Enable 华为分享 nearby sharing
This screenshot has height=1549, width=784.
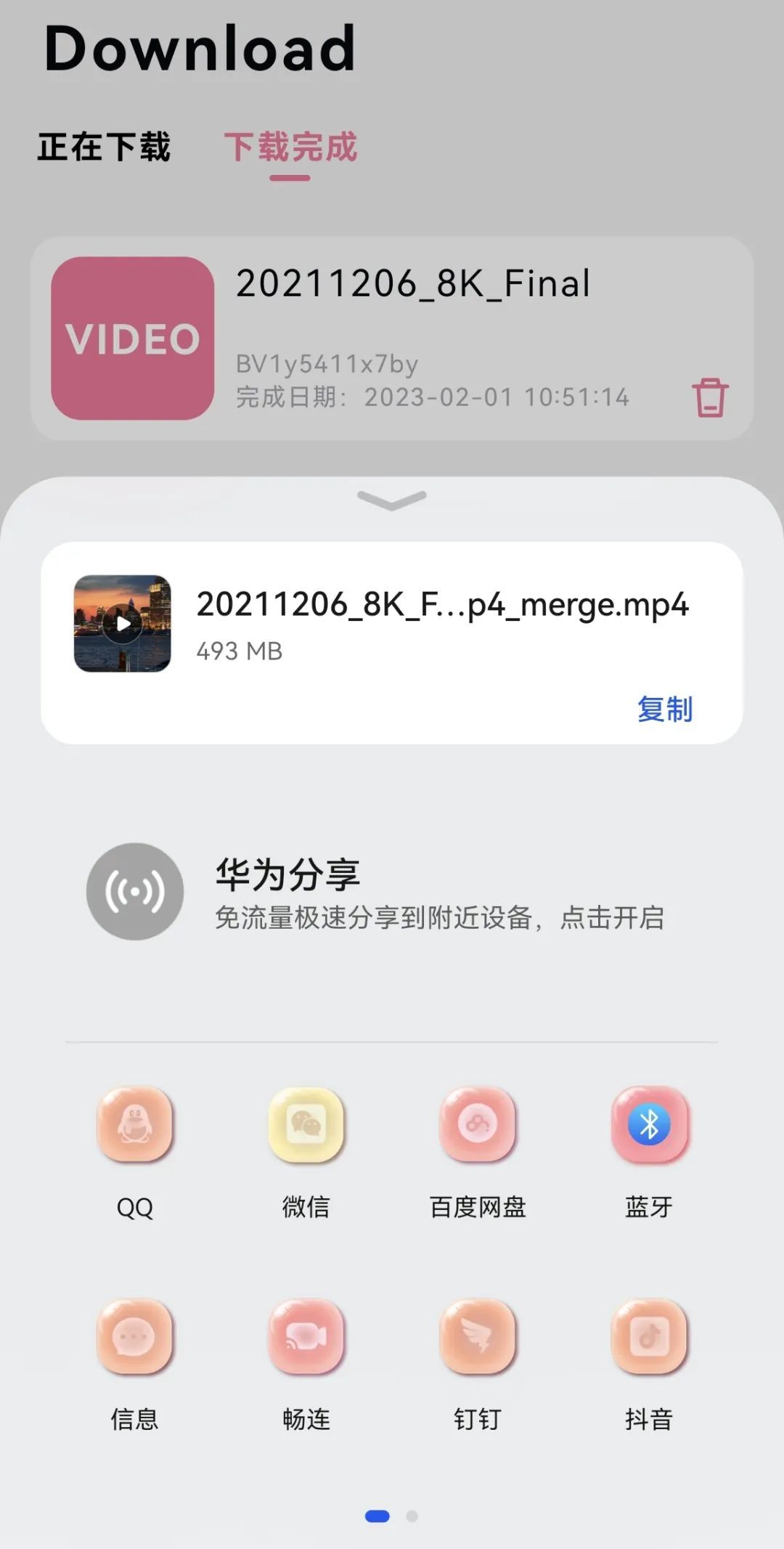(135, 891)
